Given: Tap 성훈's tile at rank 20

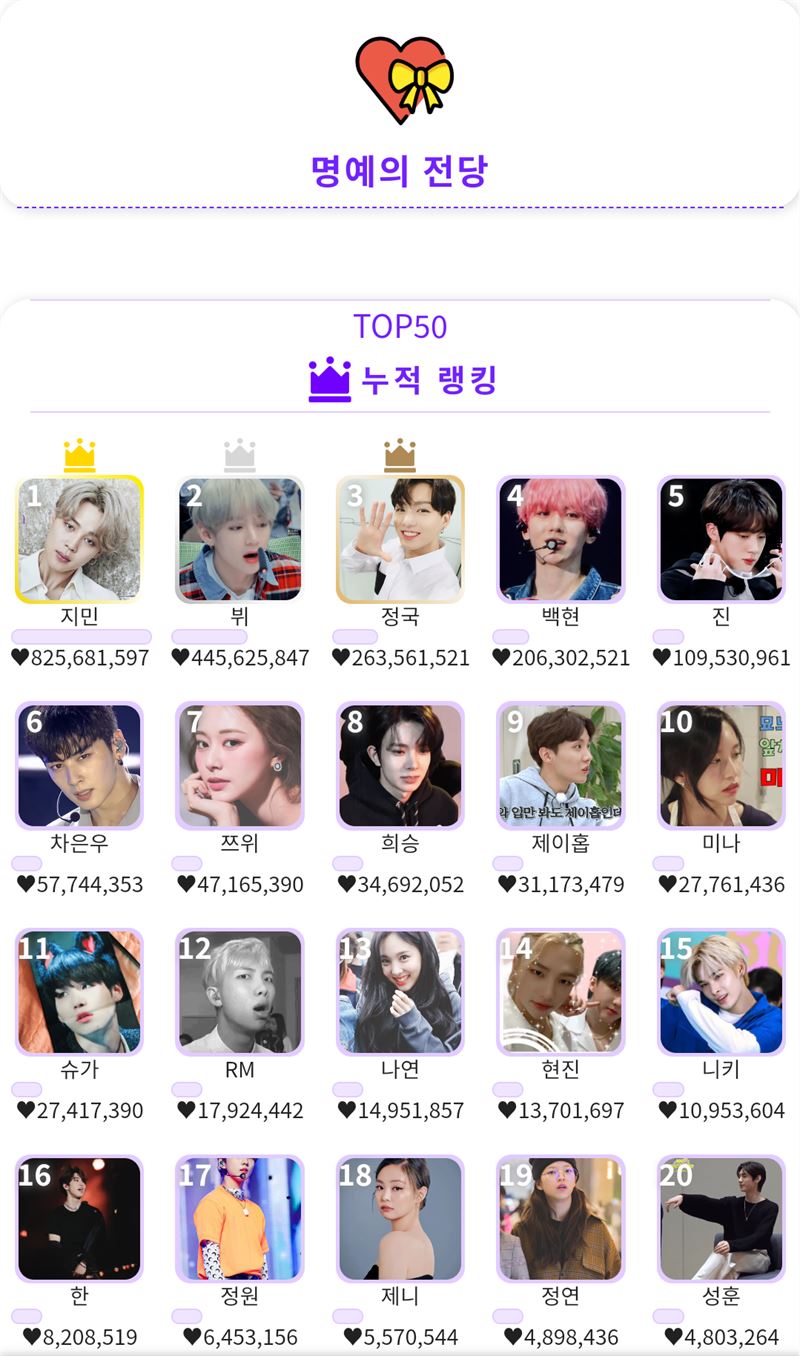Looking at the screenshot, I should click(x=721, y=1218).
